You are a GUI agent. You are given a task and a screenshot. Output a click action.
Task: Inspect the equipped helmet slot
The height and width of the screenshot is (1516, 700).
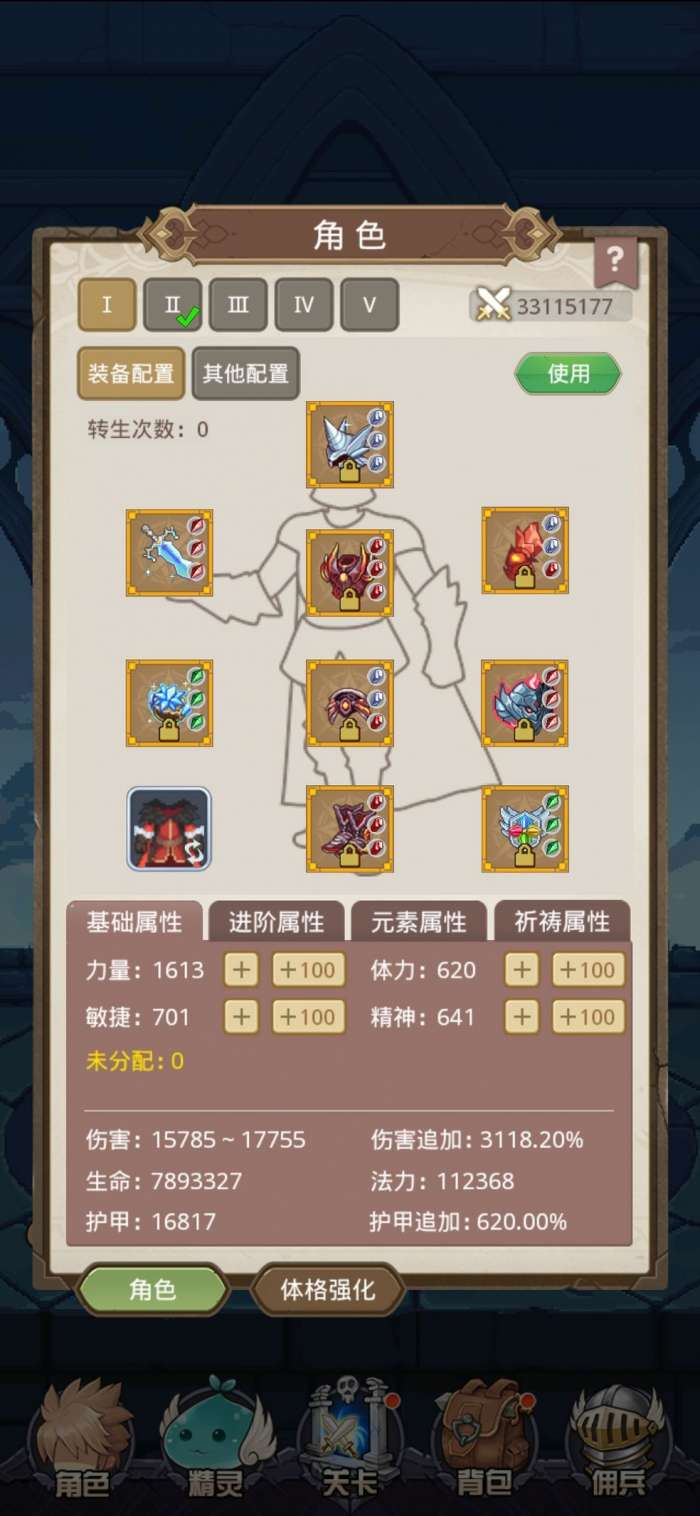pos(349,444)
